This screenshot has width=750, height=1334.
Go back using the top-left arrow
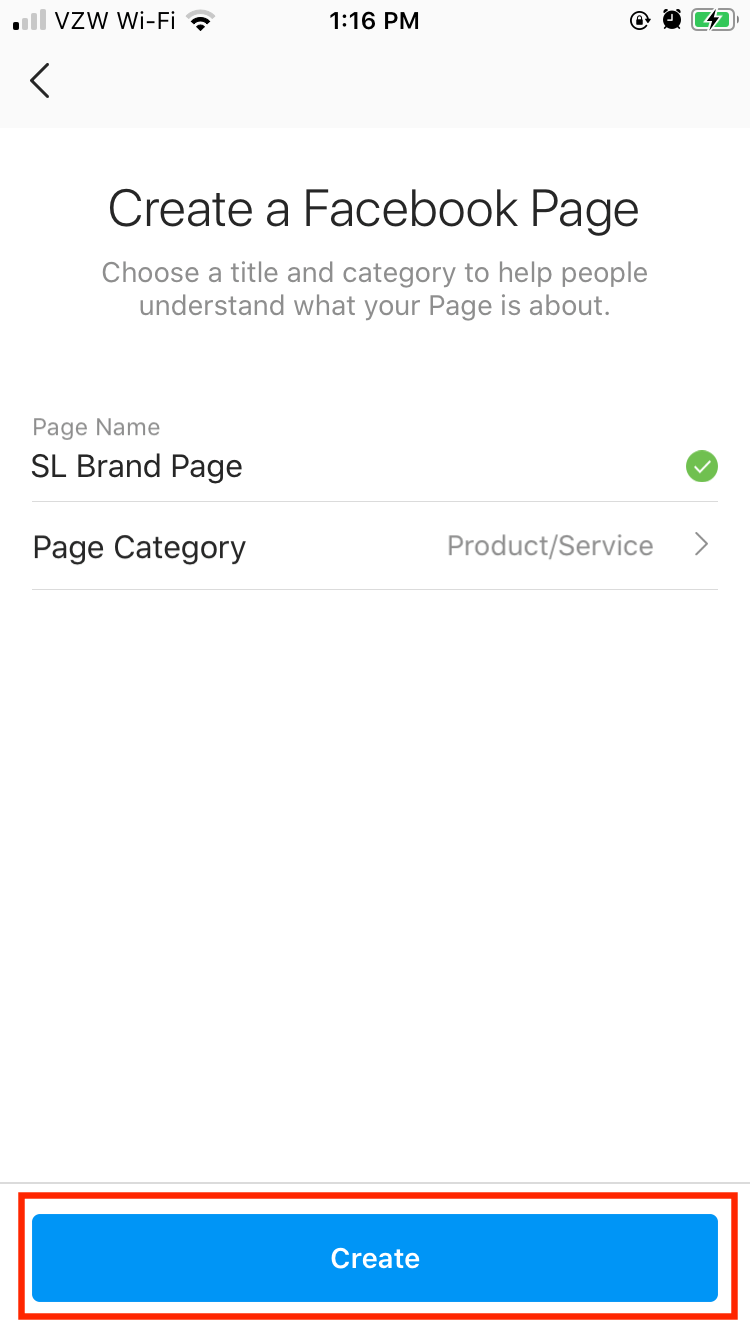(x=40, y=80)
